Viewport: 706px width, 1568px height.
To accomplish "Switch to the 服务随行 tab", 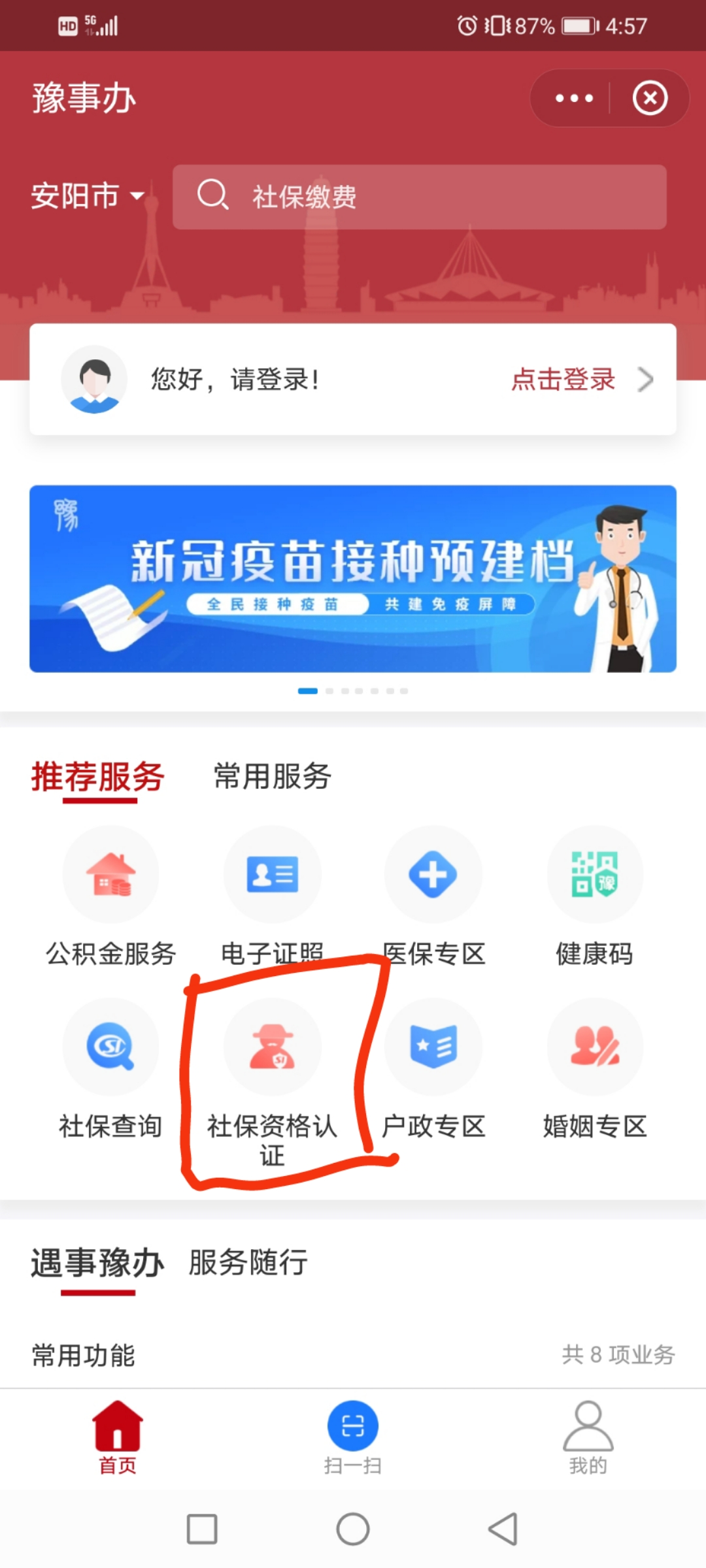I will coord(248,1262).
